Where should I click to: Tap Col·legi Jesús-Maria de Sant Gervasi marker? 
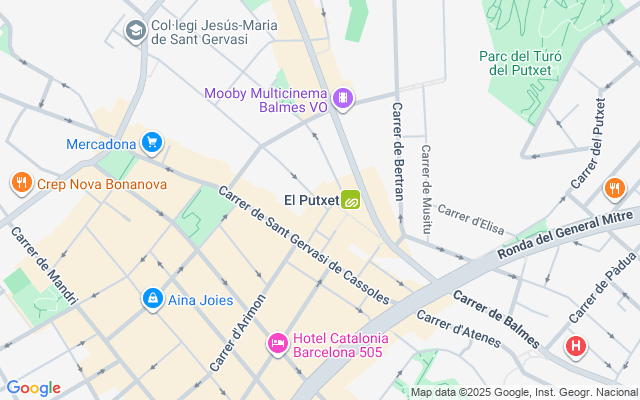[135, 31]
